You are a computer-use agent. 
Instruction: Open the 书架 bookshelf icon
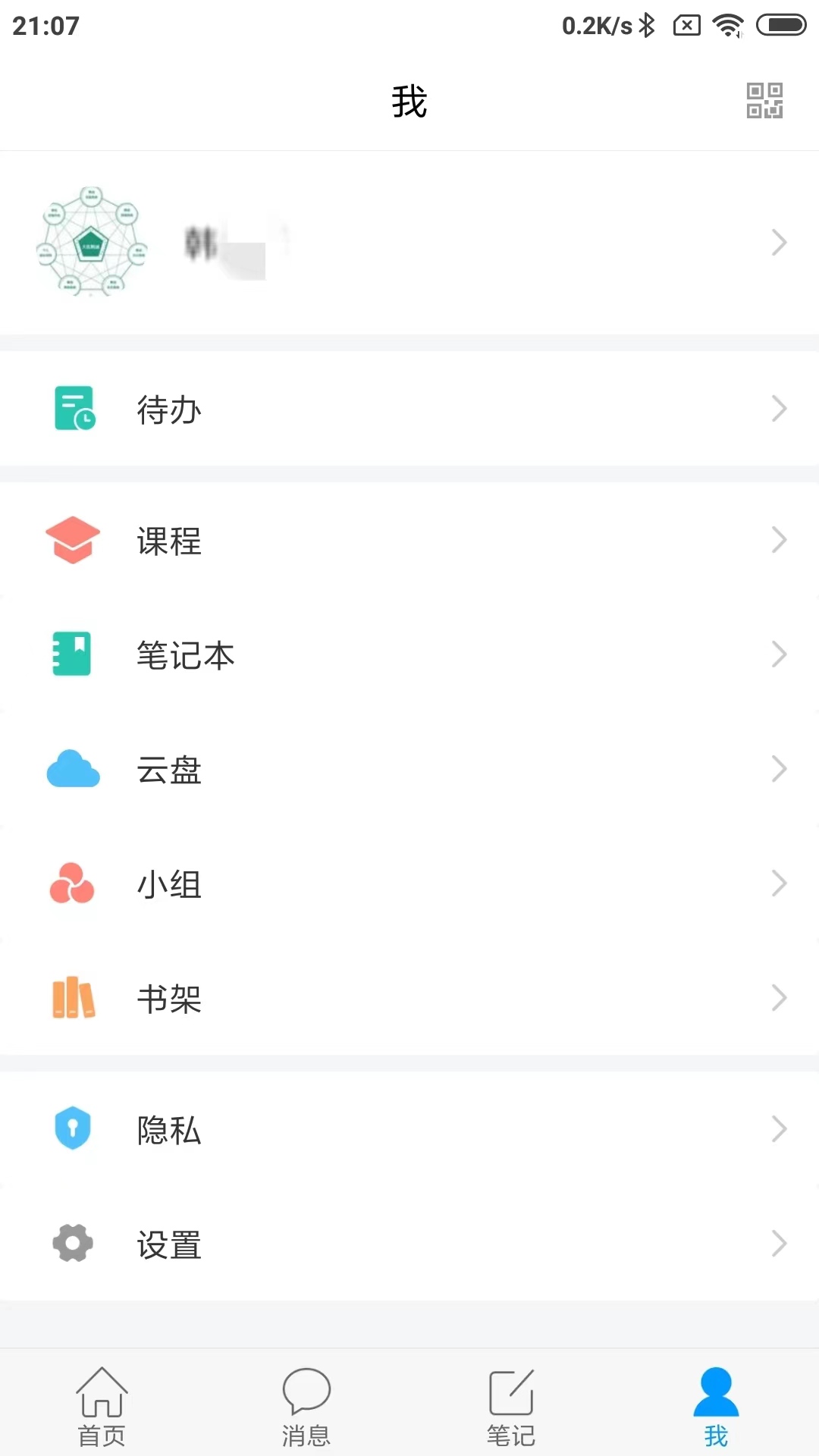click(x=72, y=997)
